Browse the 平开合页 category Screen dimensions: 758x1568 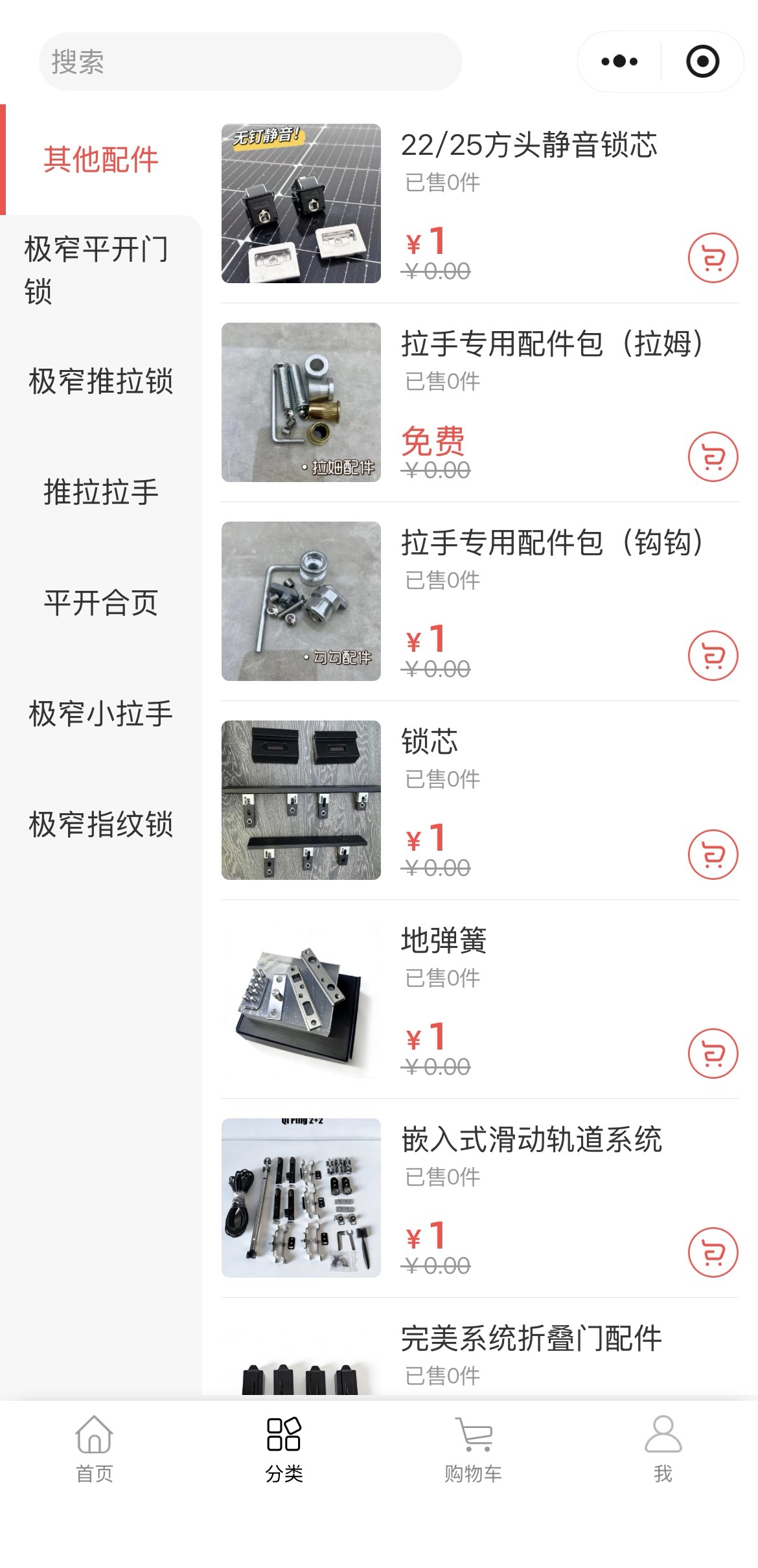(x=100, y=603)
